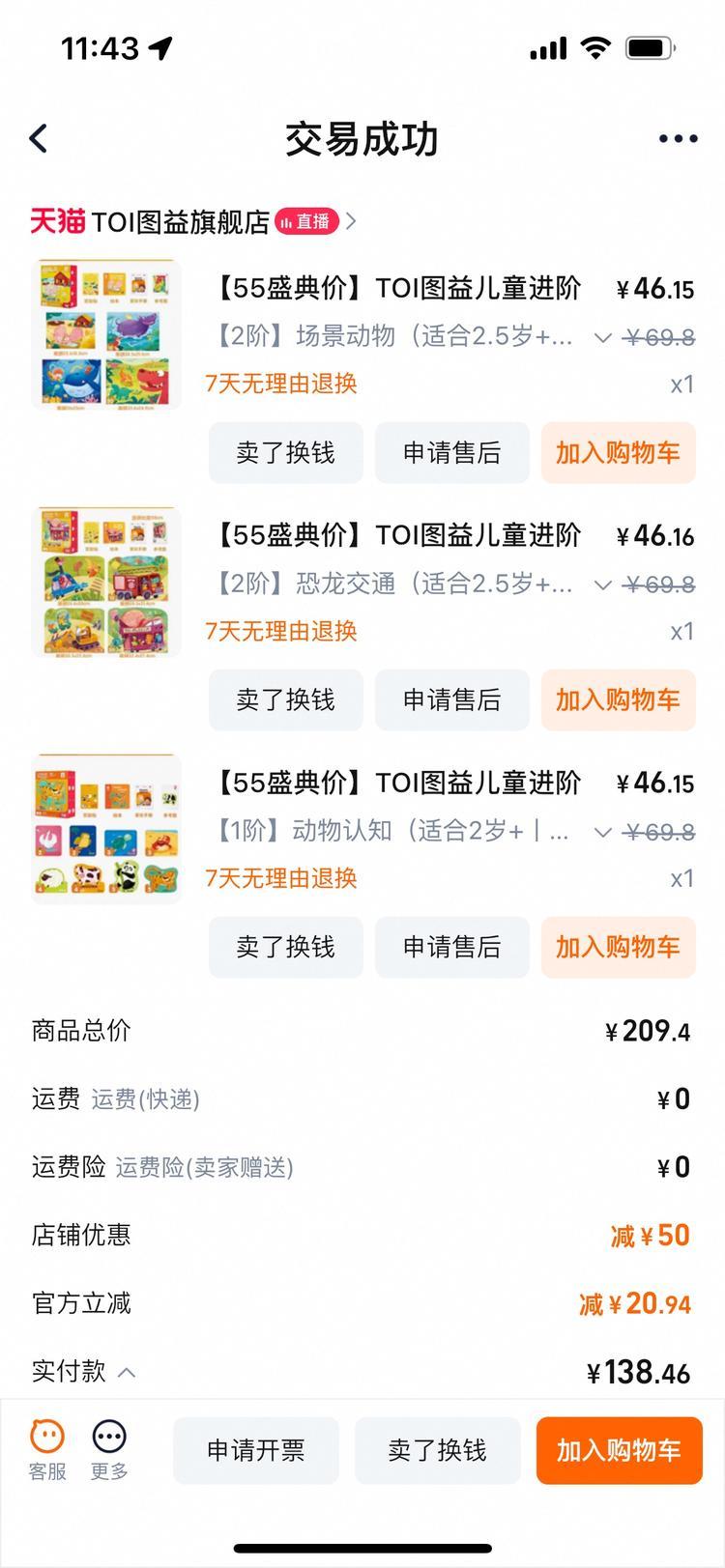Contact 客服 customer service

(x=47, y=1449)
